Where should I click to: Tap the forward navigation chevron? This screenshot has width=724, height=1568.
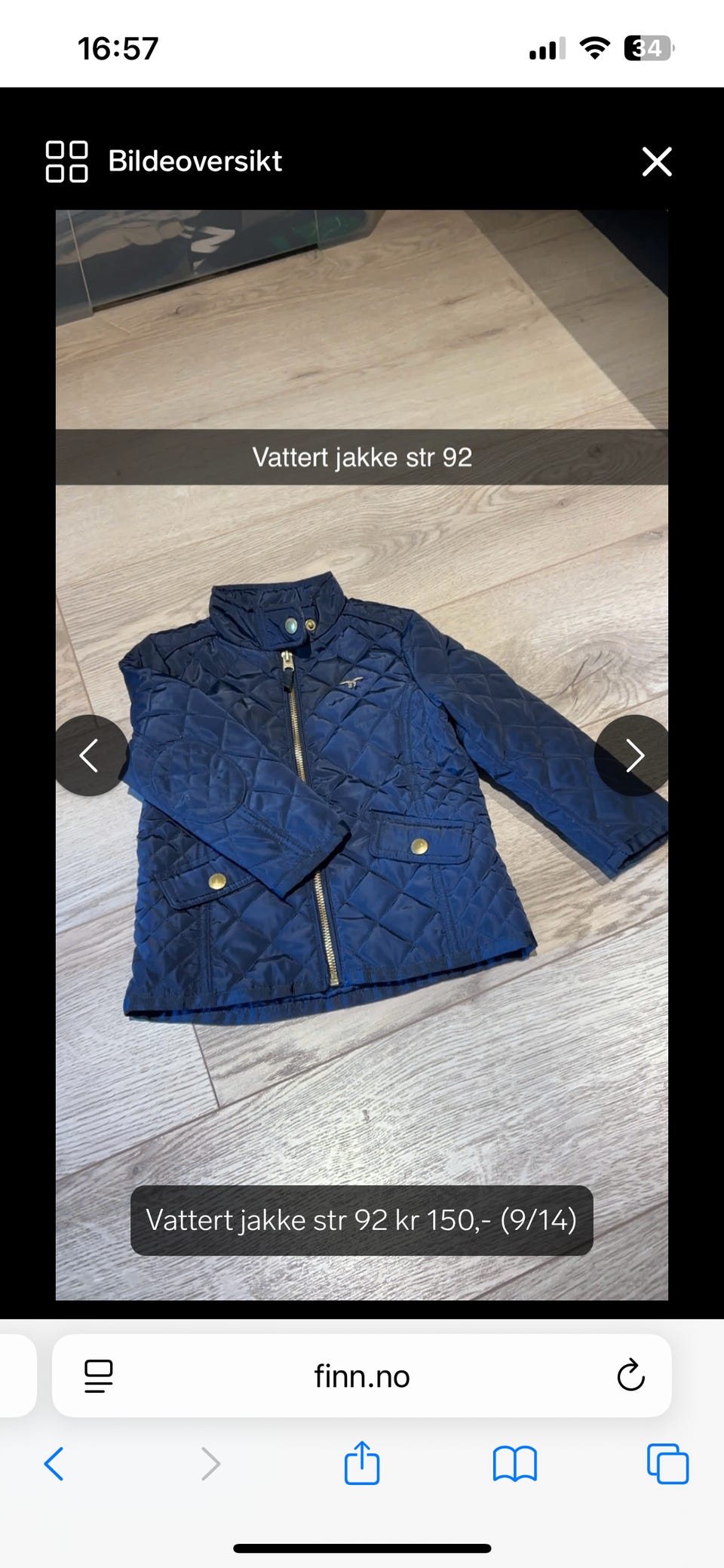[x=209, y=1464]
